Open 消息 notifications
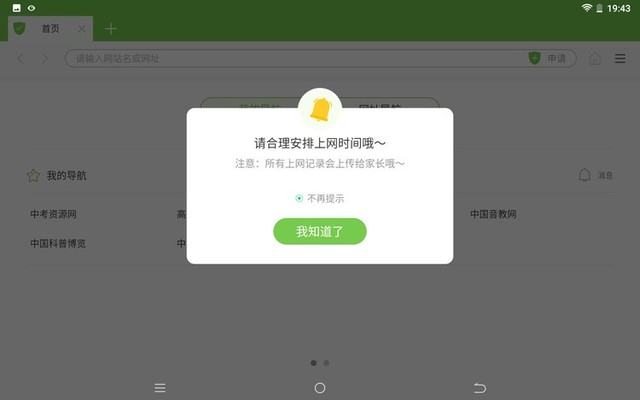 (595, 176)
